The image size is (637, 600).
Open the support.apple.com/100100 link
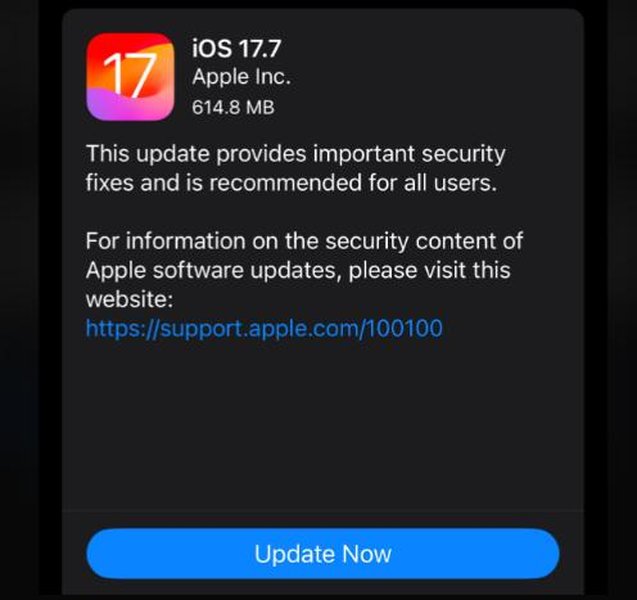pyautogui.click(x=264, y=328)
